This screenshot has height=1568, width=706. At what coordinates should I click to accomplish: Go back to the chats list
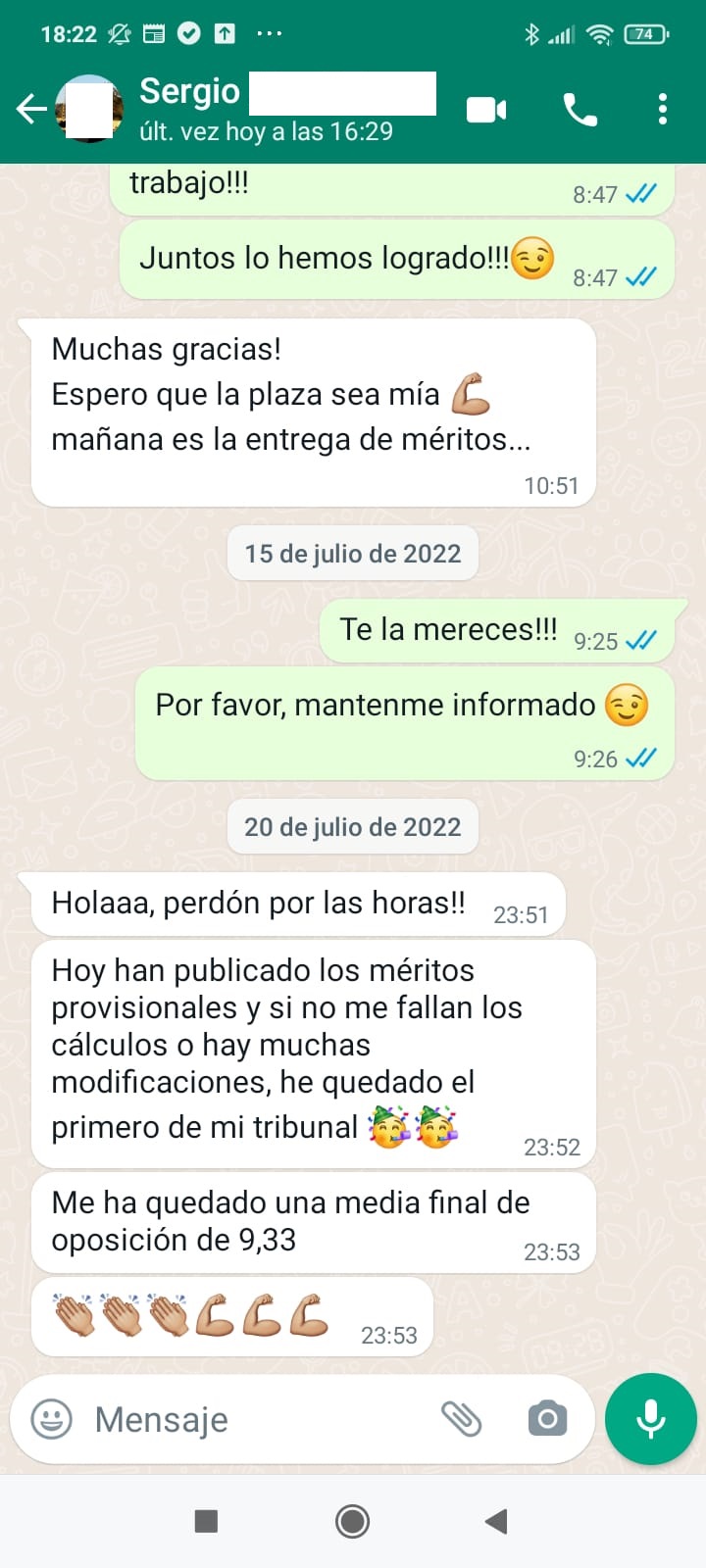tap(31, 109)
